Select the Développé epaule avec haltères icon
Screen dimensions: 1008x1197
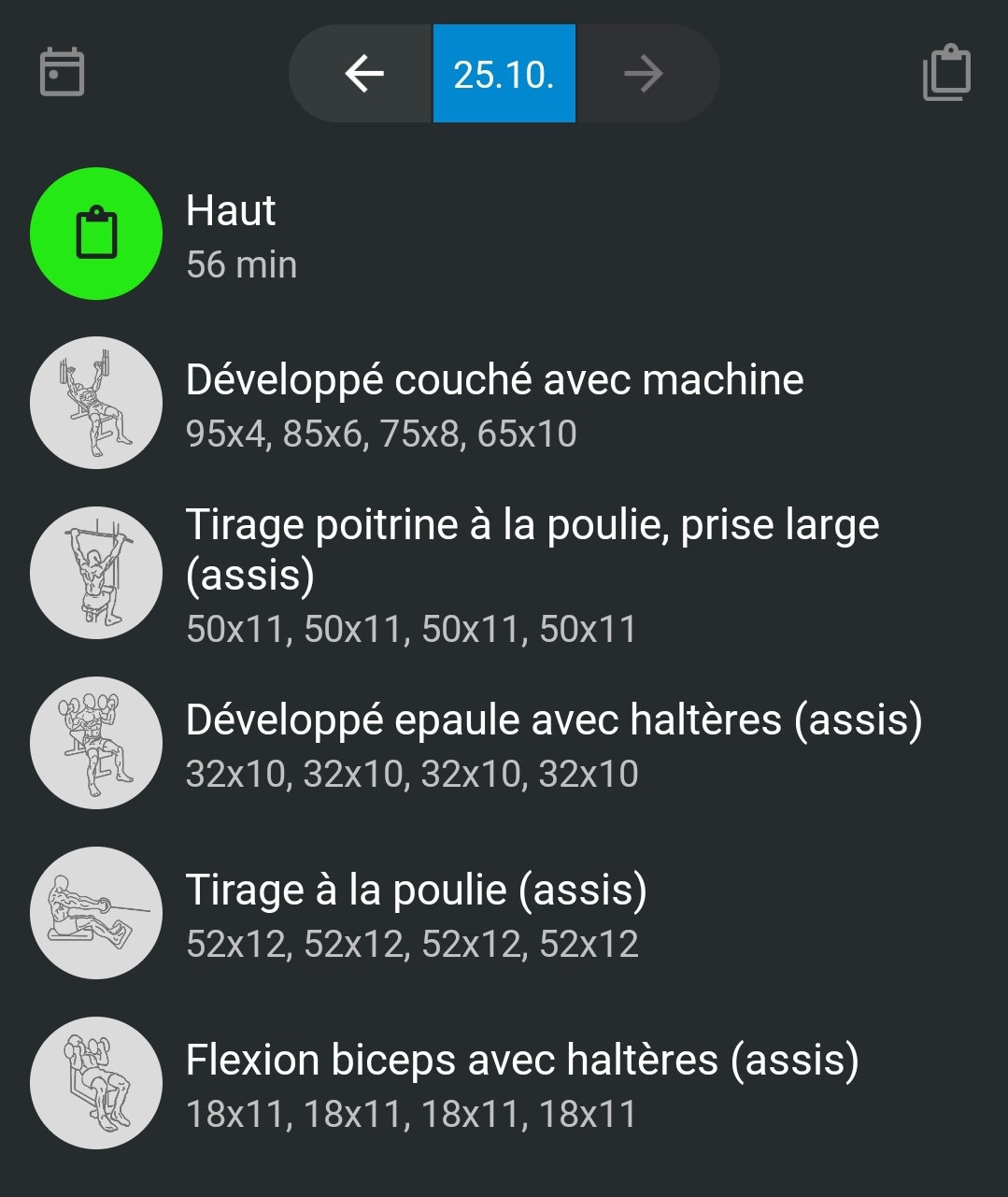coord(95,742)
